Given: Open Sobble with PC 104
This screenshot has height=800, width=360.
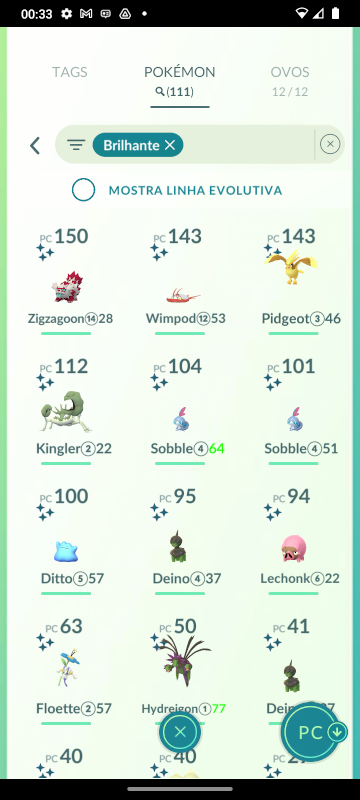Looking at the screenshot, I should (180, 411).
